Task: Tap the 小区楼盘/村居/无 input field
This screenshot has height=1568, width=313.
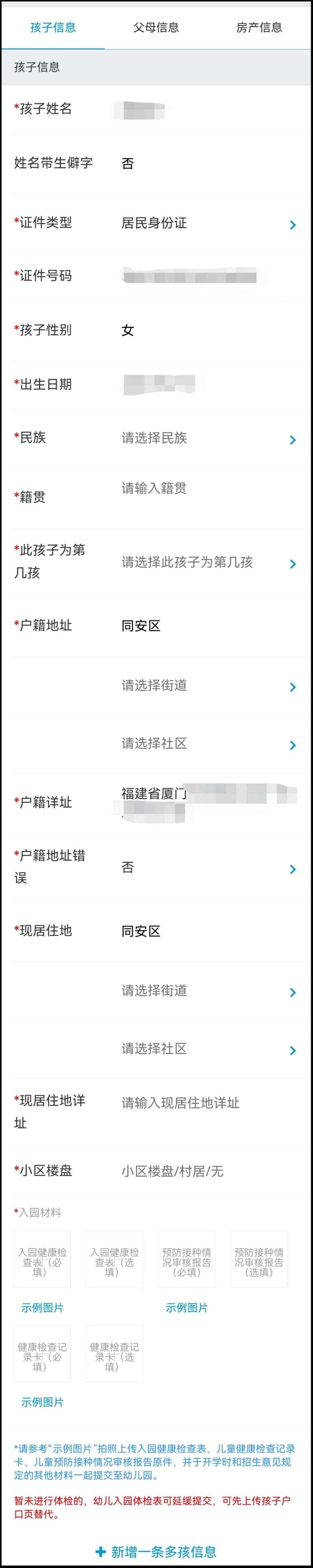Action: tap(206, 1171)
